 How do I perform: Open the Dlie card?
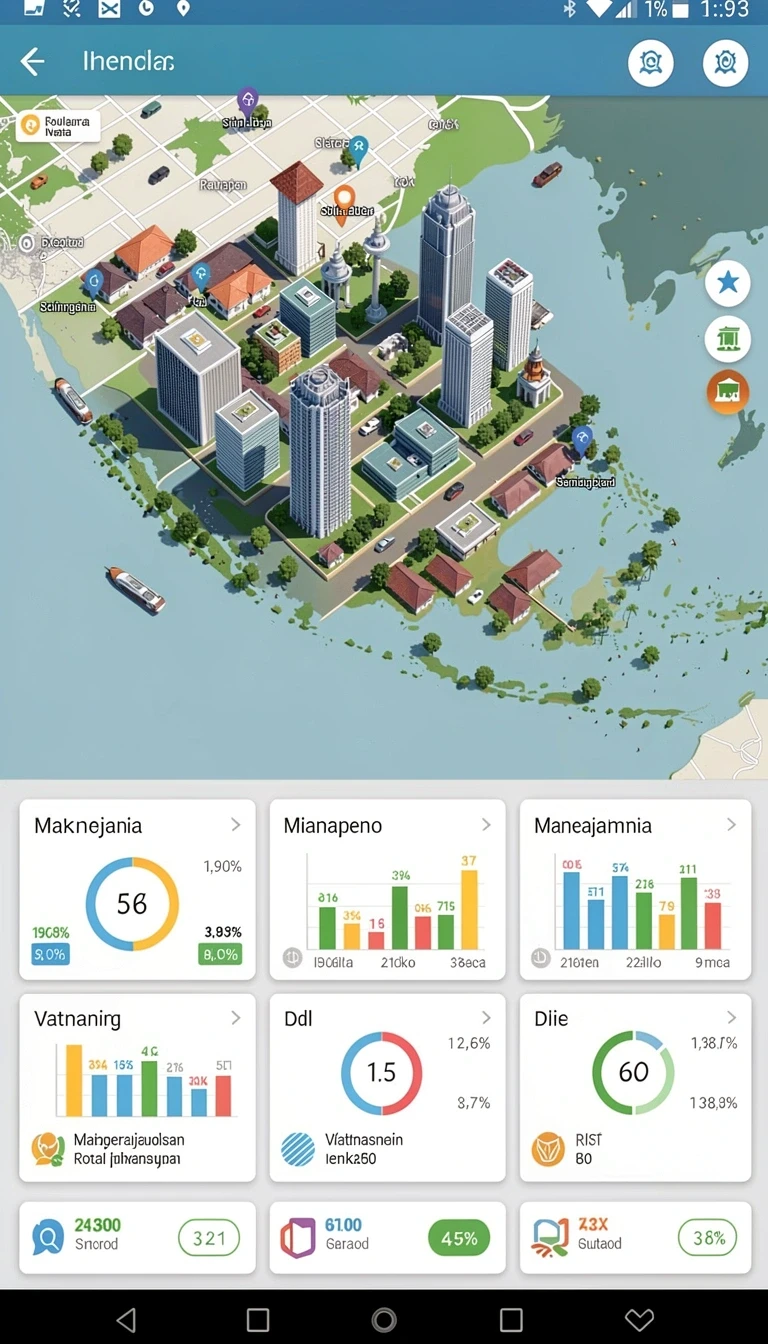pos(635,1087)
